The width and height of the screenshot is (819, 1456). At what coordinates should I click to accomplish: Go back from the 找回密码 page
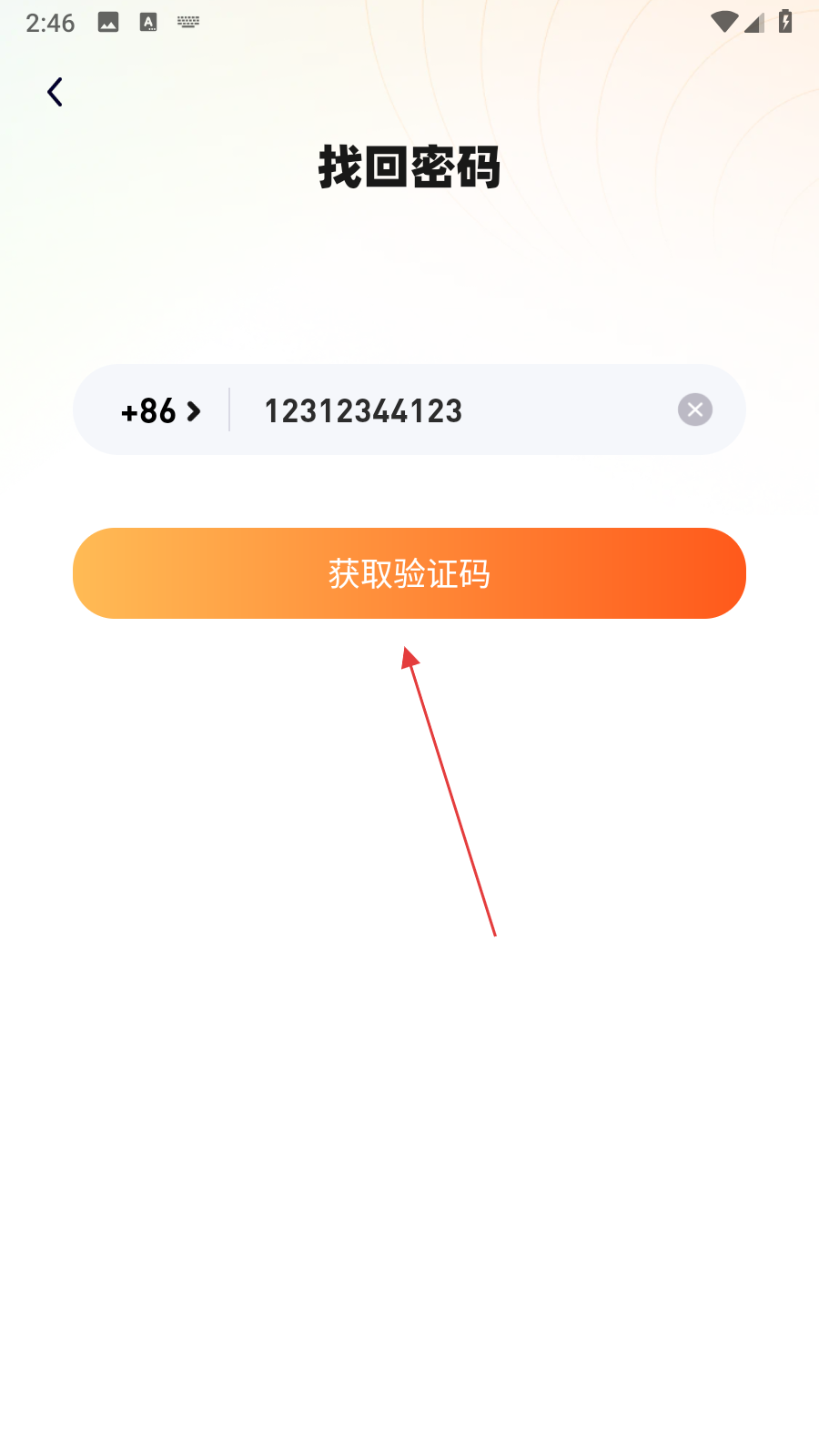tap(56, 92)
